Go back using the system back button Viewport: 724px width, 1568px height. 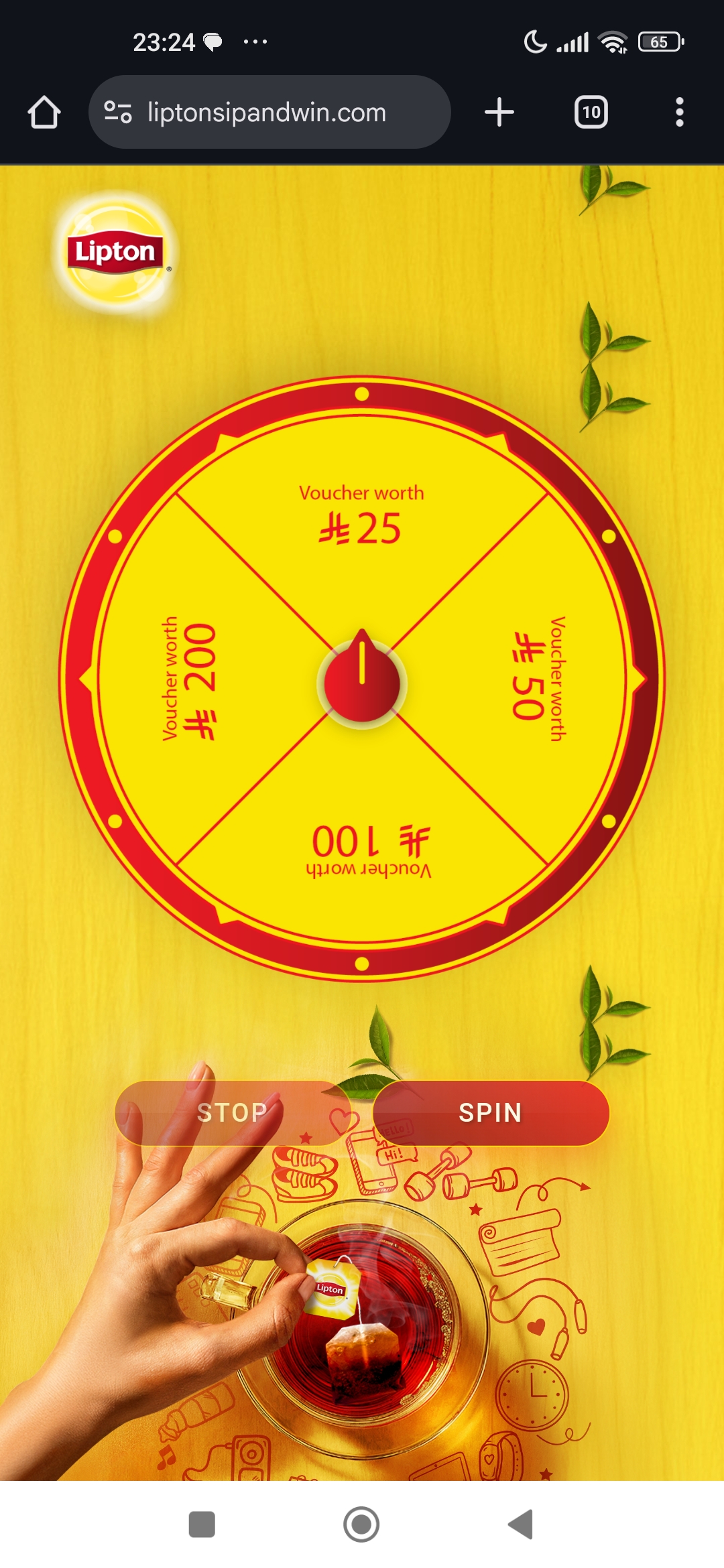521,1524
